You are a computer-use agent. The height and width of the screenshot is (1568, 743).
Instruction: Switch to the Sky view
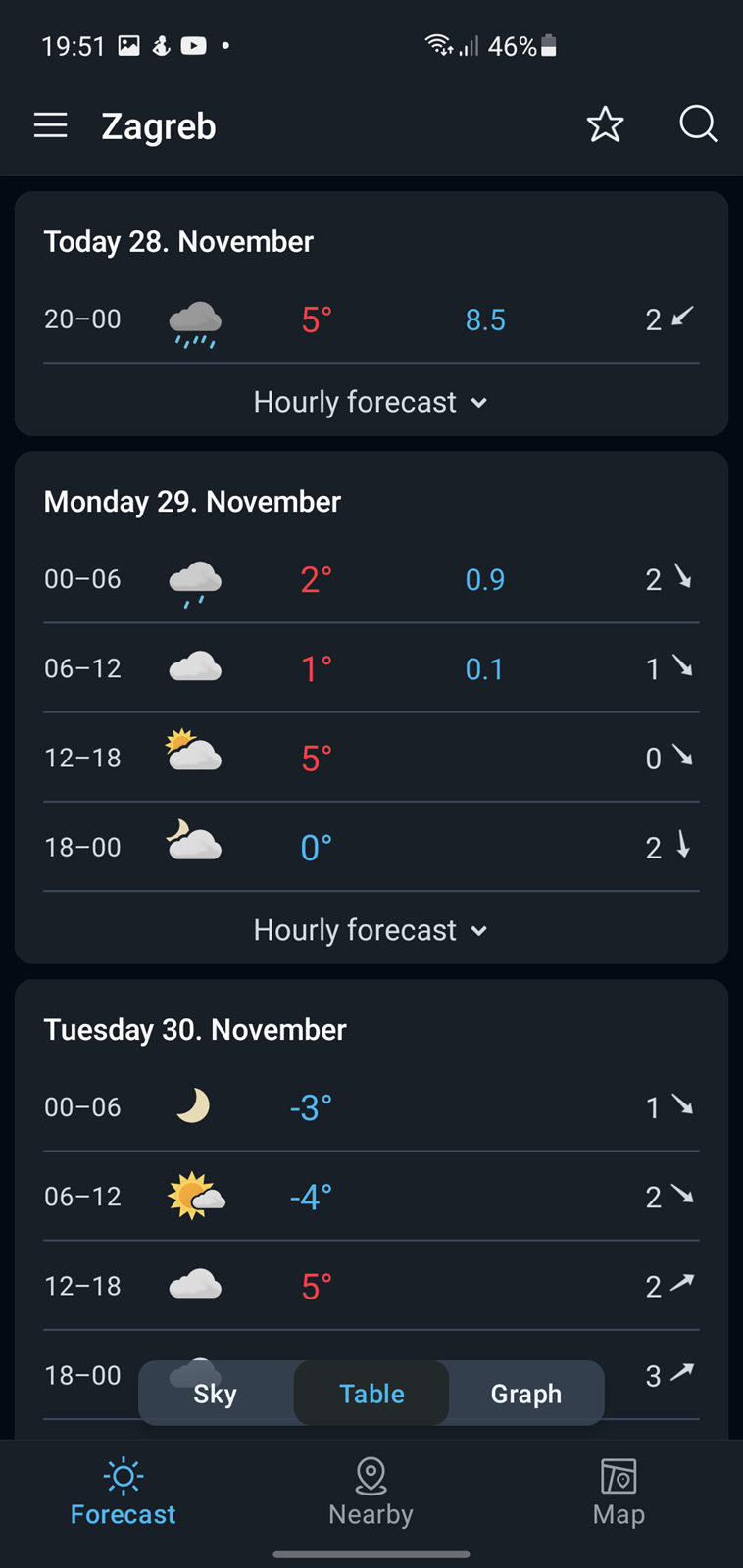(x=216, y=1393)
